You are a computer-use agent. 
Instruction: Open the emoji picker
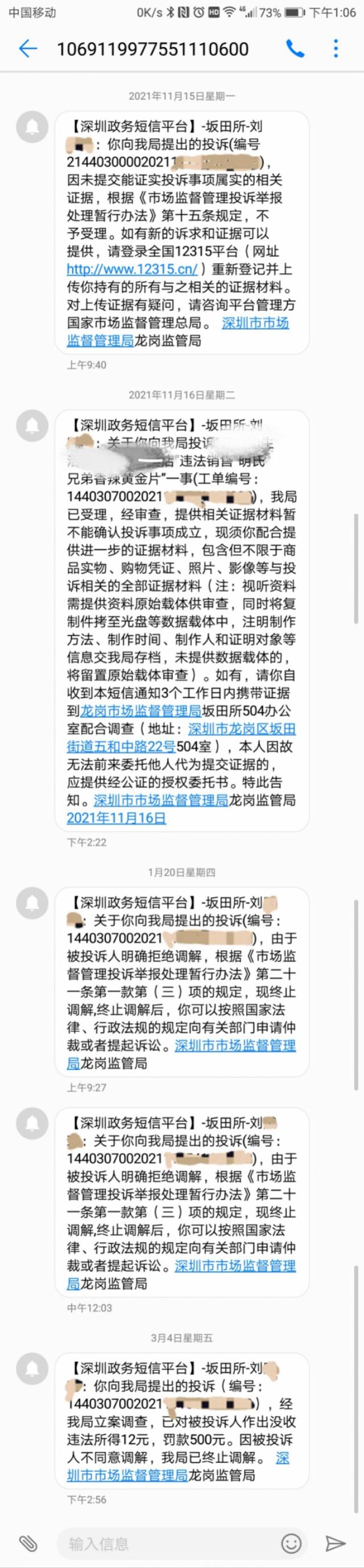point(291,1542)
